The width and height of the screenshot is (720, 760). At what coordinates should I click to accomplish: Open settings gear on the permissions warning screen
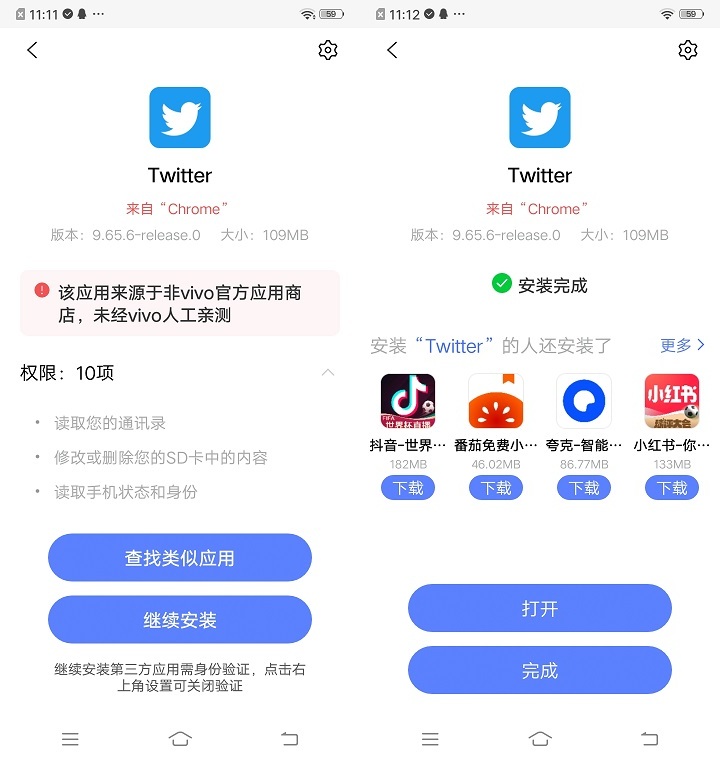tap(327, 50)
